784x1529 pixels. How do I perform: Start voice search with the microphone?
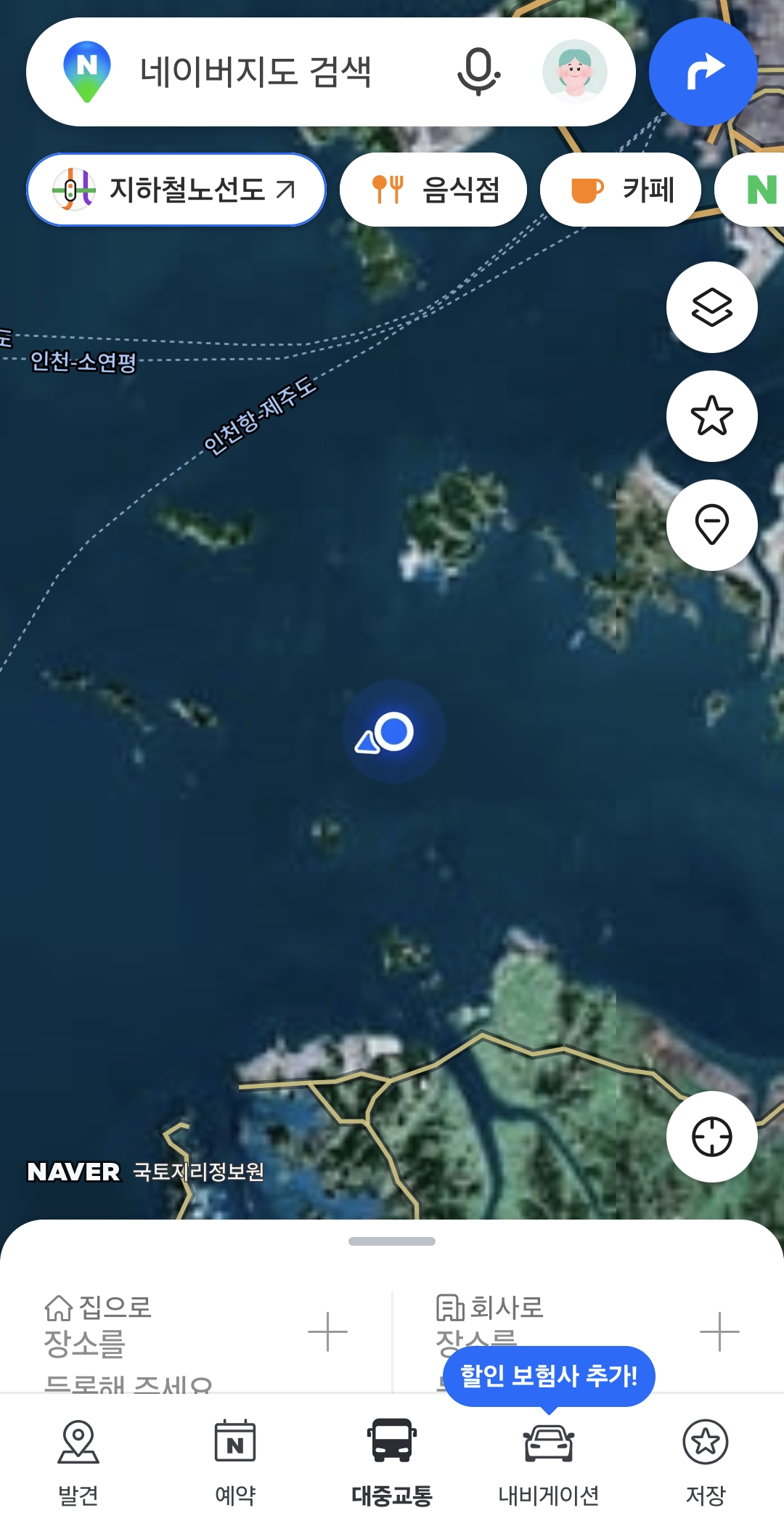(x=478, y=72)
